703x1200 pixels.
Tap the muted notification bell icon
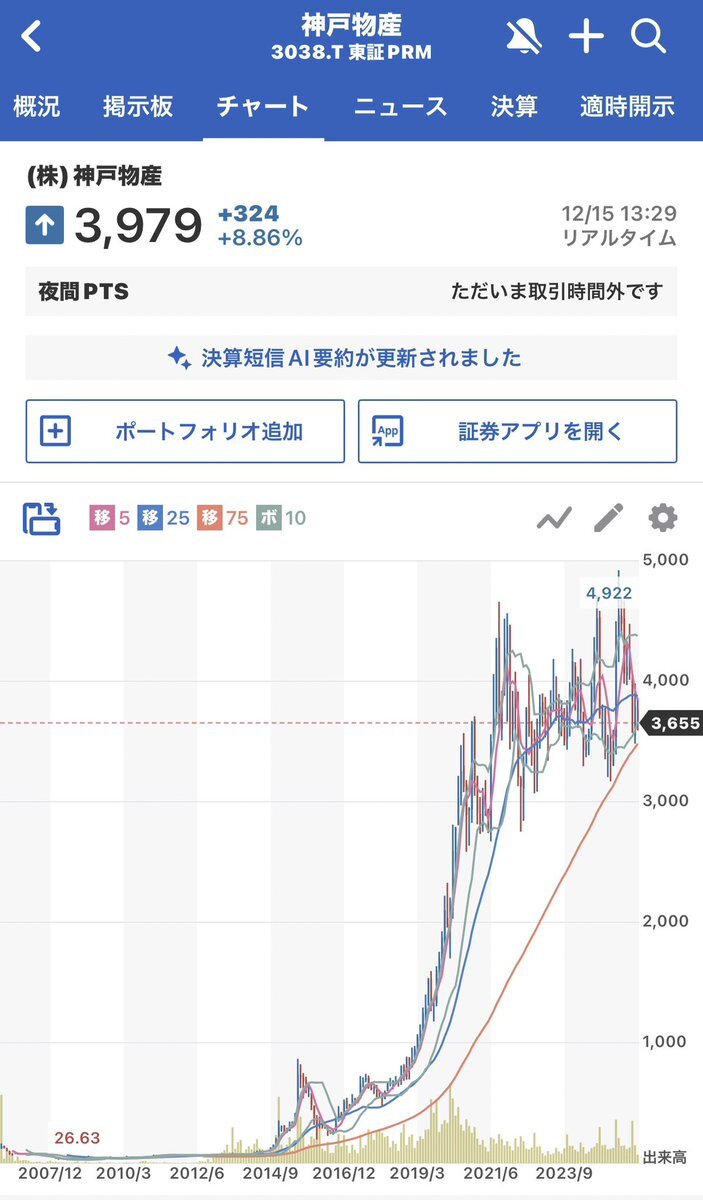click(x=524, y=37)
